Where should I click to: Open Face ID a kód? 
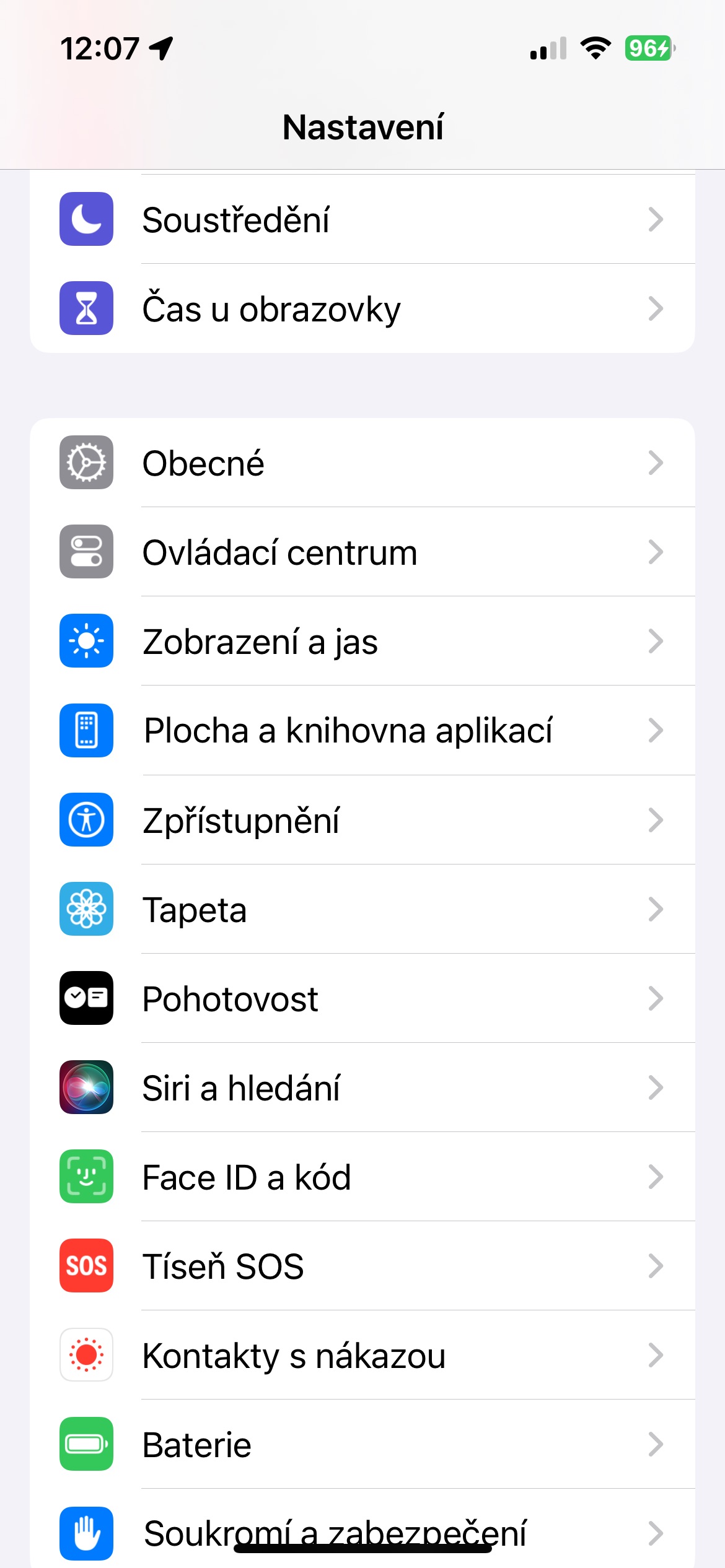[x=362, y=1177]
